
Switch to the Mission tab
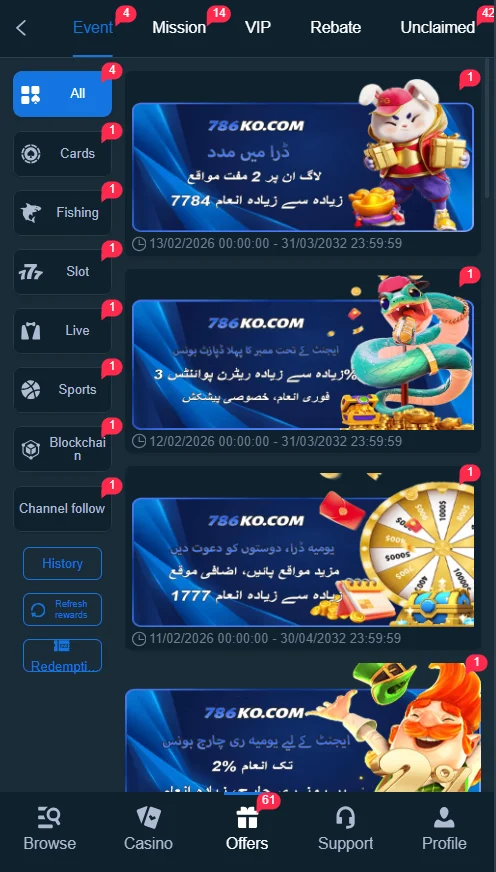[179, 27]
